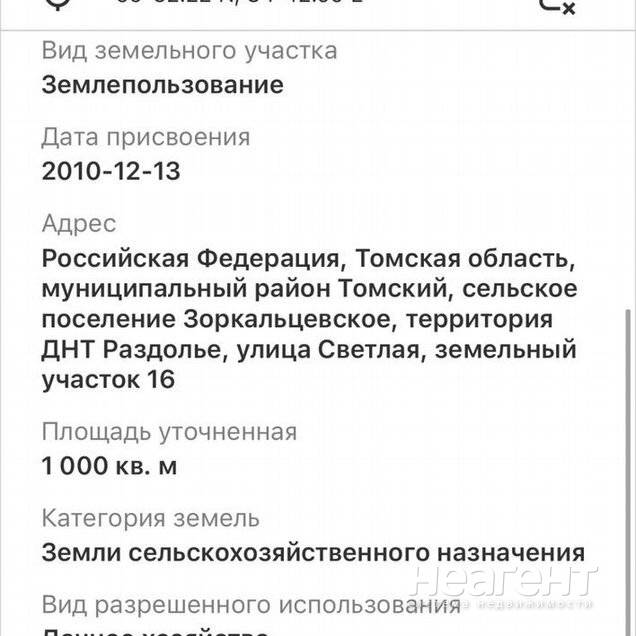This screenshot has width=636, height=636.
Task: Clear the selected parcel with the X icon
Action: click(556, 5)
